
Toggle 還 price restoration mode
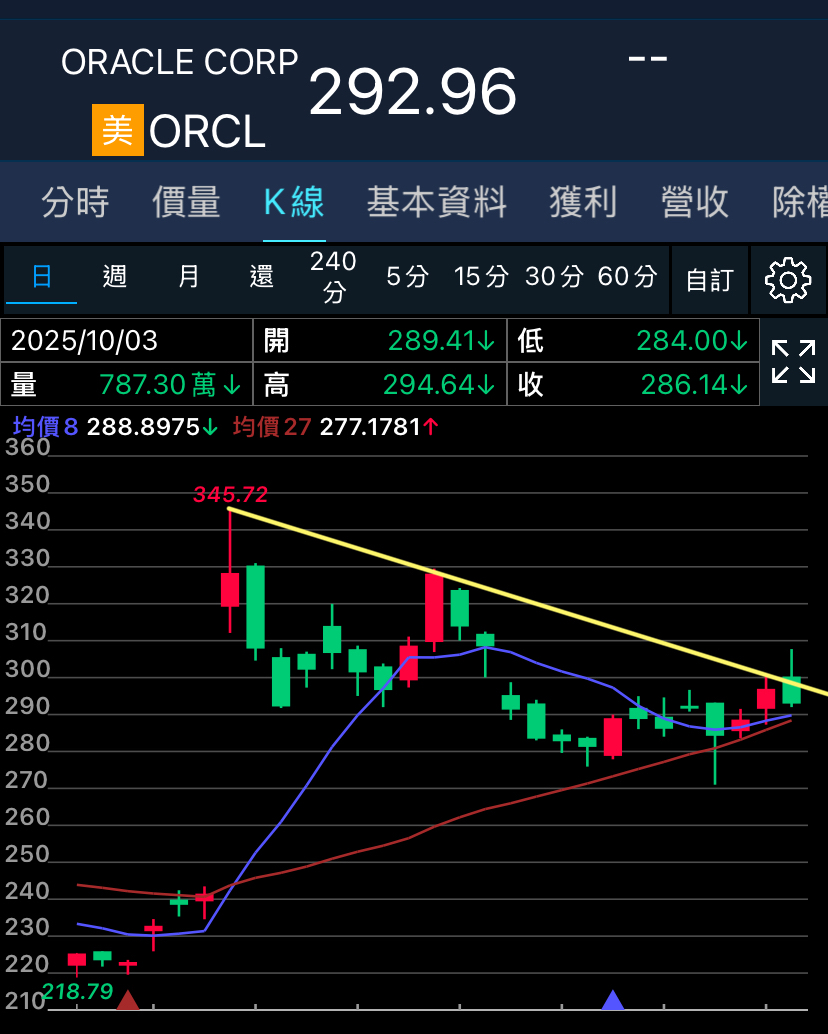[261, 277]
